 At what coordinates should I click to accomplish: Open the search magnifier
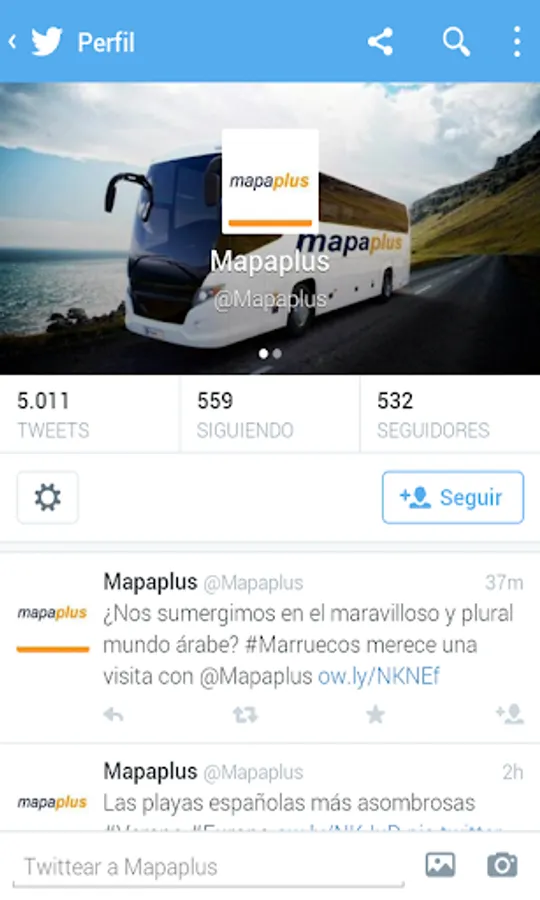click(456, 42)
